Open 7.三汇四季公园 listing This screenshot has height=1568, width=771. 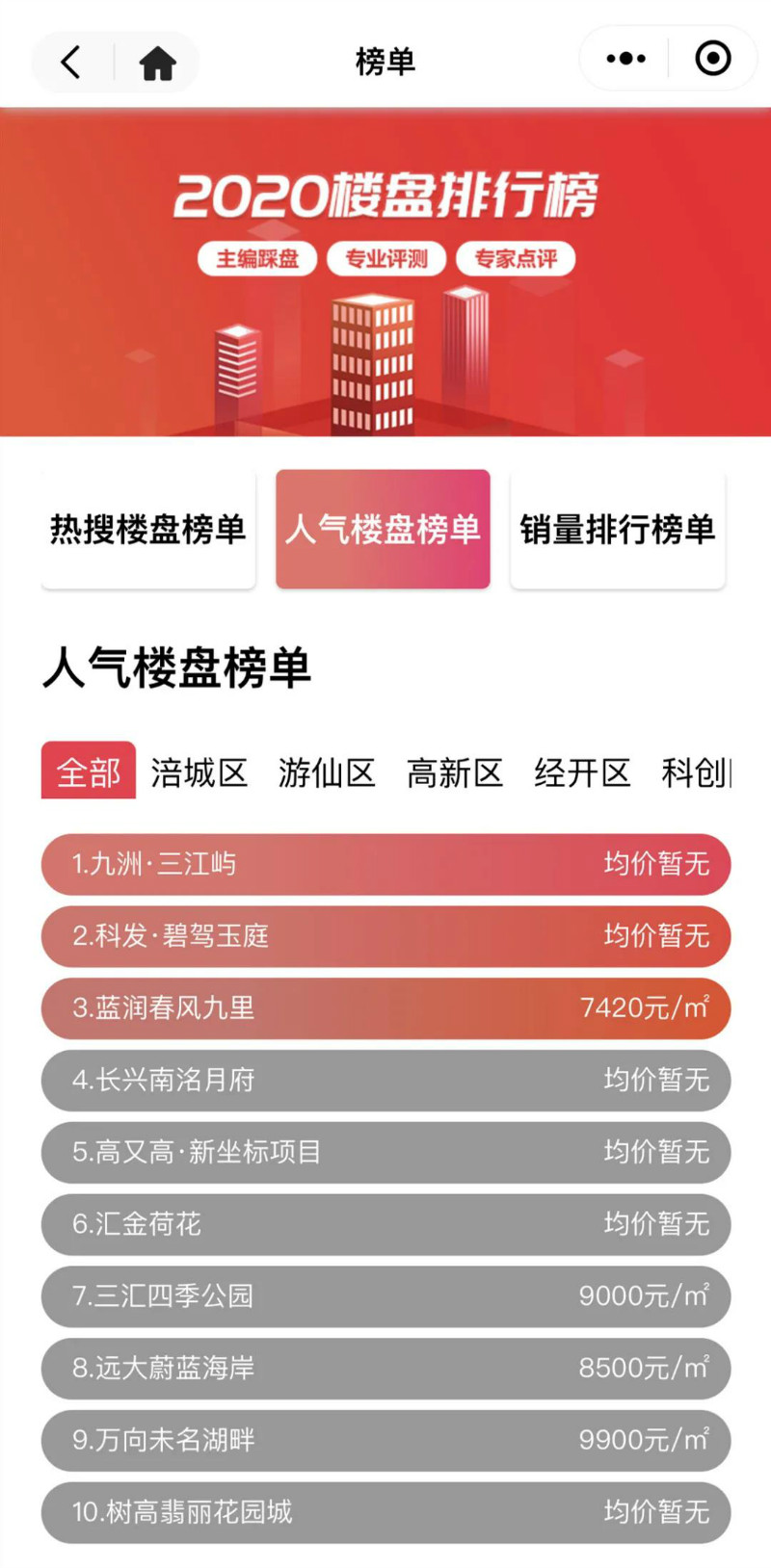coord(385,1295)
